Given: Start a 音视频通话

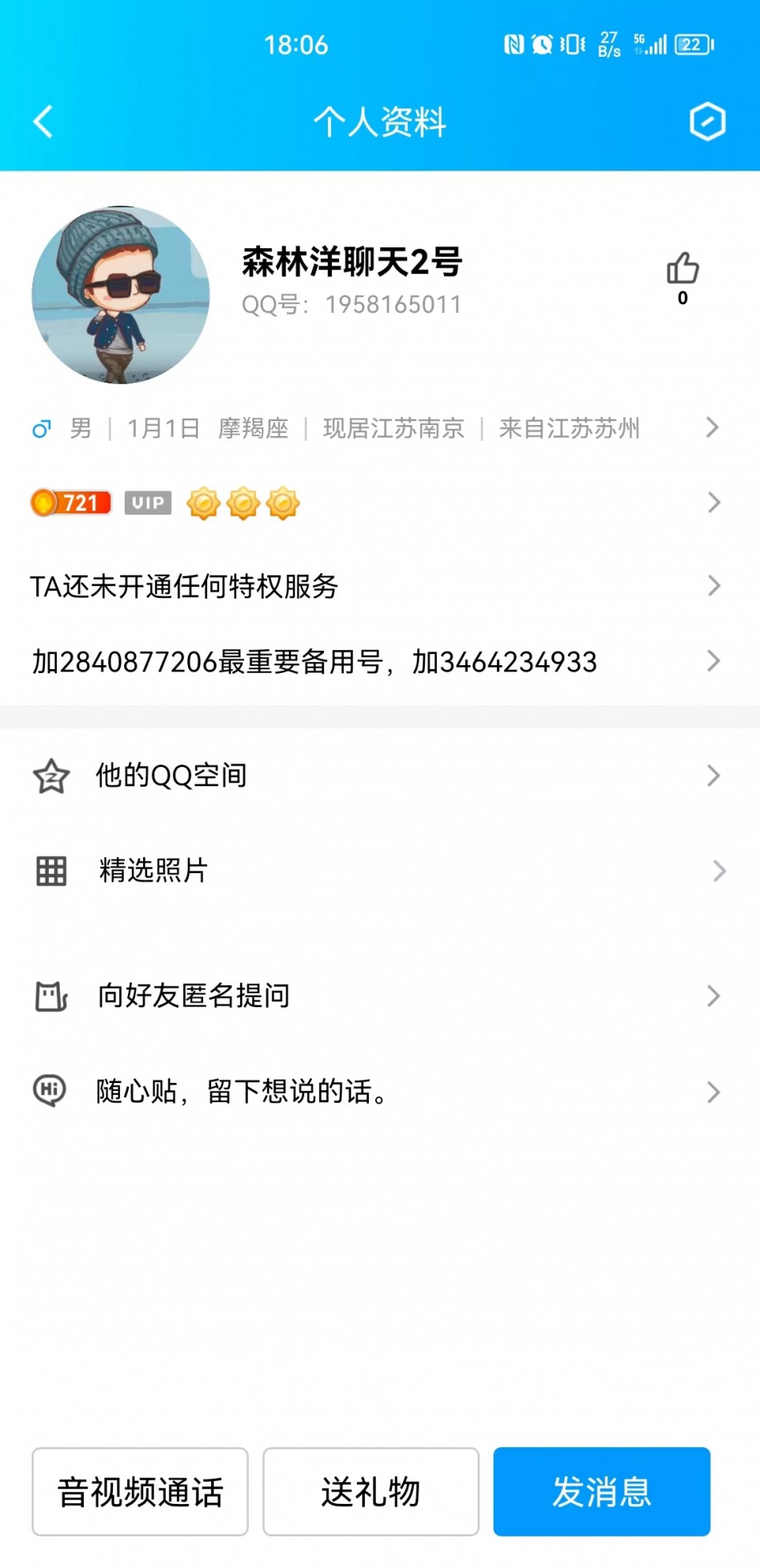Looking at the screenshot, I should tap(140, 1492).
